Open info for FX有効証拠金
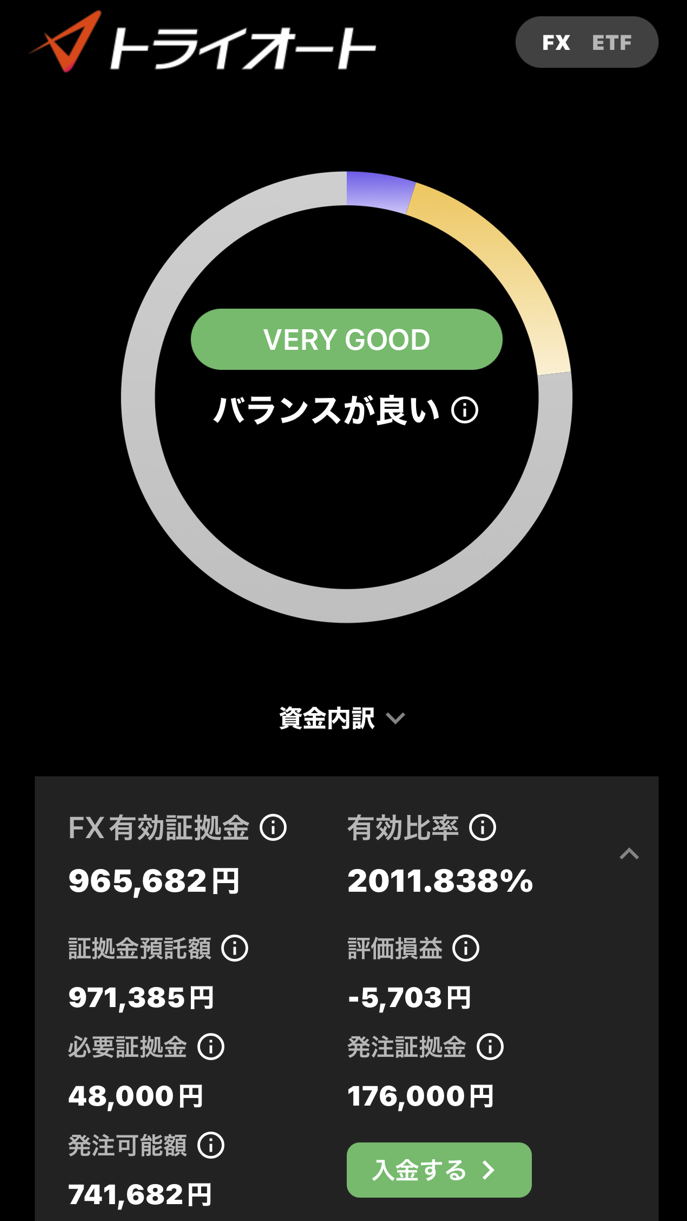687x1221 pixels. 273,828
